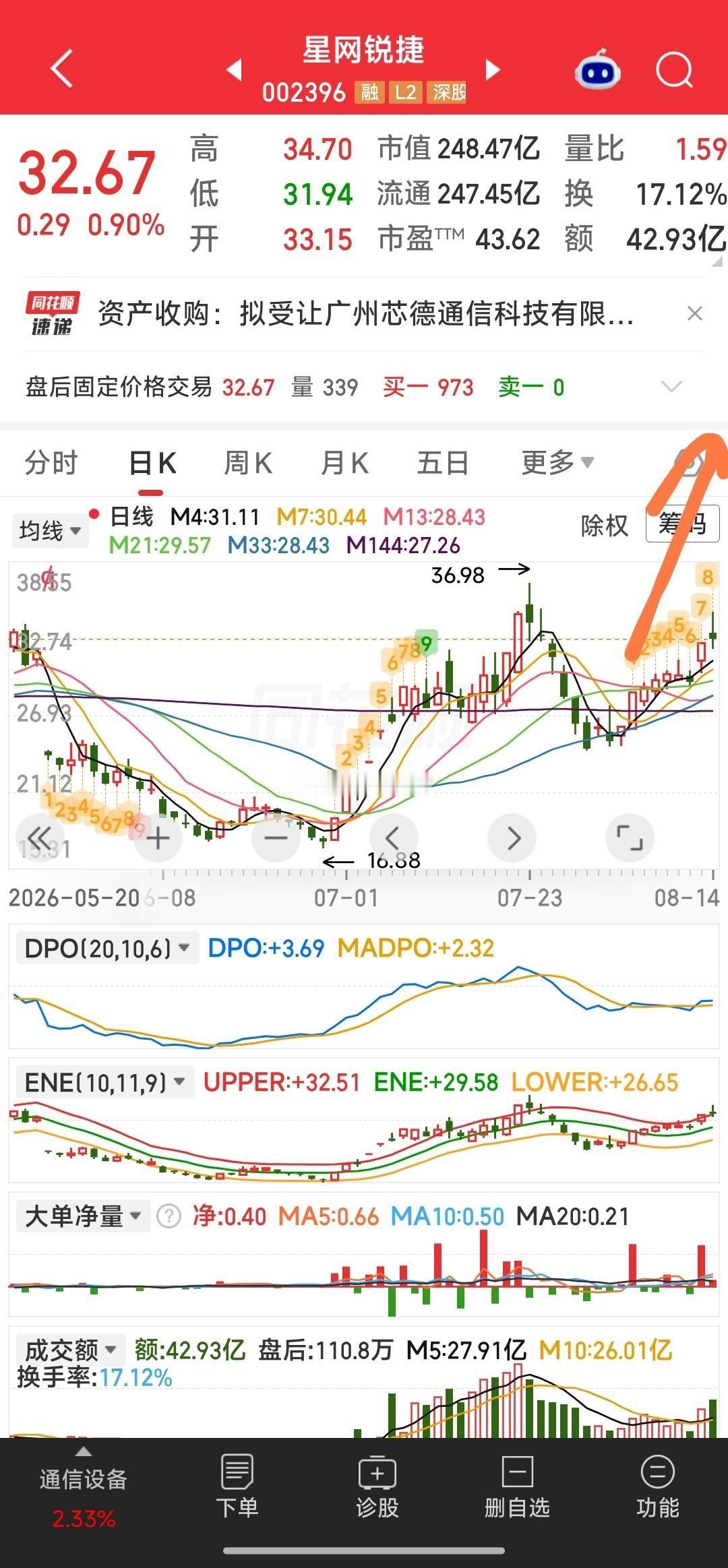Viewport: 728px width, 1568px height.
Task: Open the 更多 chart period dropdown
Action: pyautogui.click(x=557, y=463)
